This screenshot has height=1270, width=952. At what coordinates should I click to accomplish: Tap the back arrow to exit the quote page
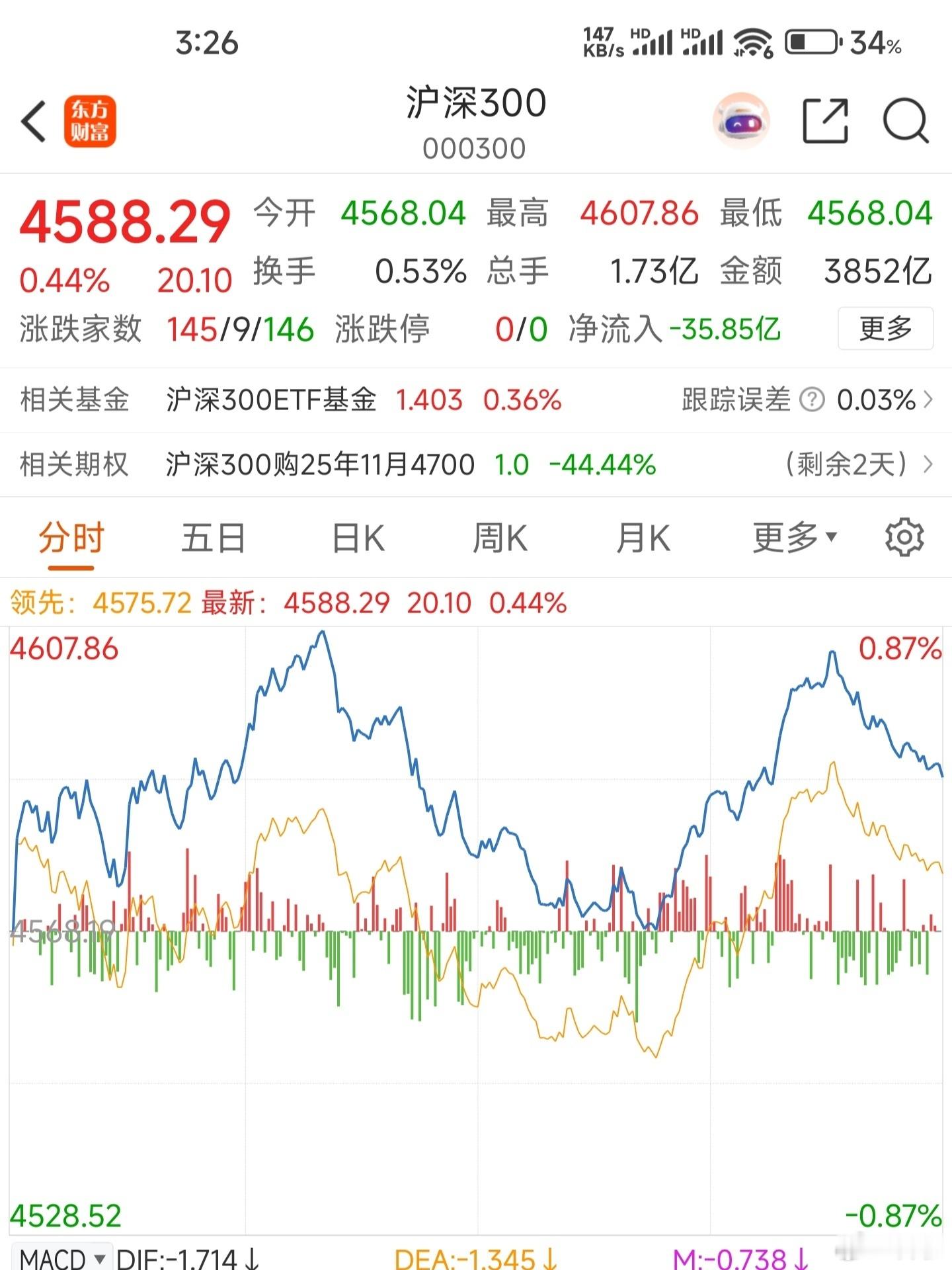pos(32,120)
